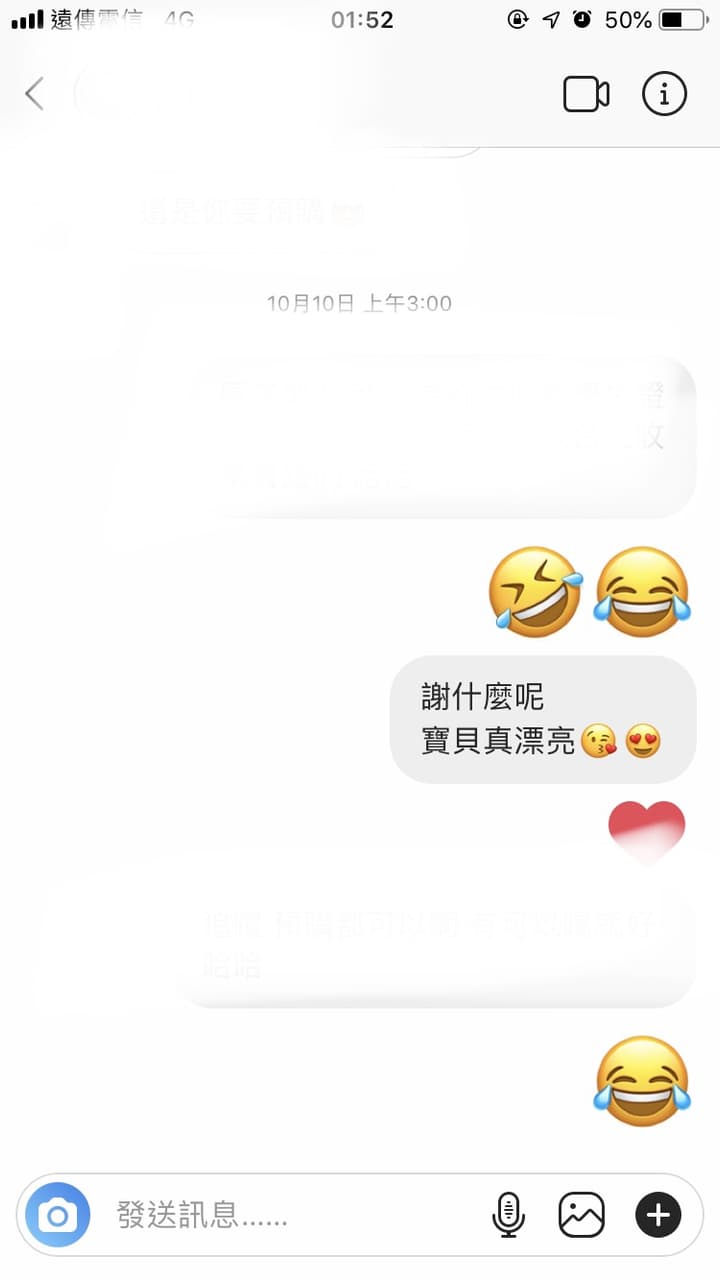Open the camera to send a photo

pos(58,1215)
